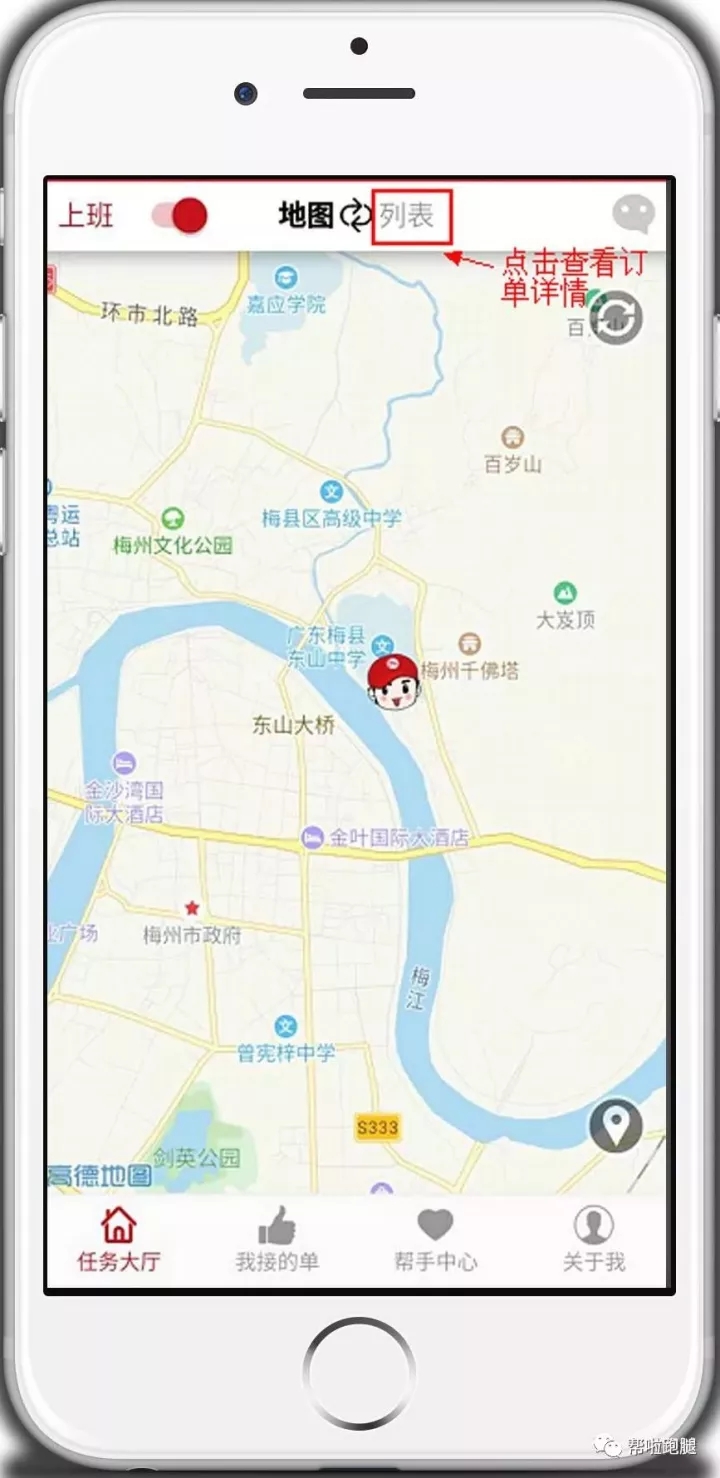Viewport: 720px width, 1478px height.
Task: Toggle the 上班 on-duty switch
Action: click(180, 215)
